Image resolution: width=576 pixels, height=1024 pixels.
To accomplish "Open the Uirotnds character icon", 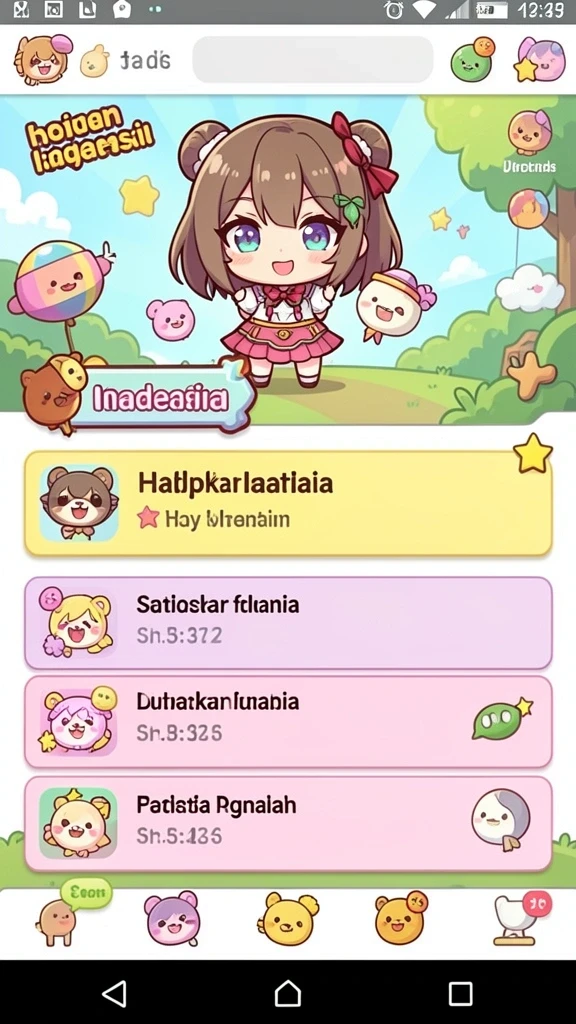I will click(x=530, y=141).
